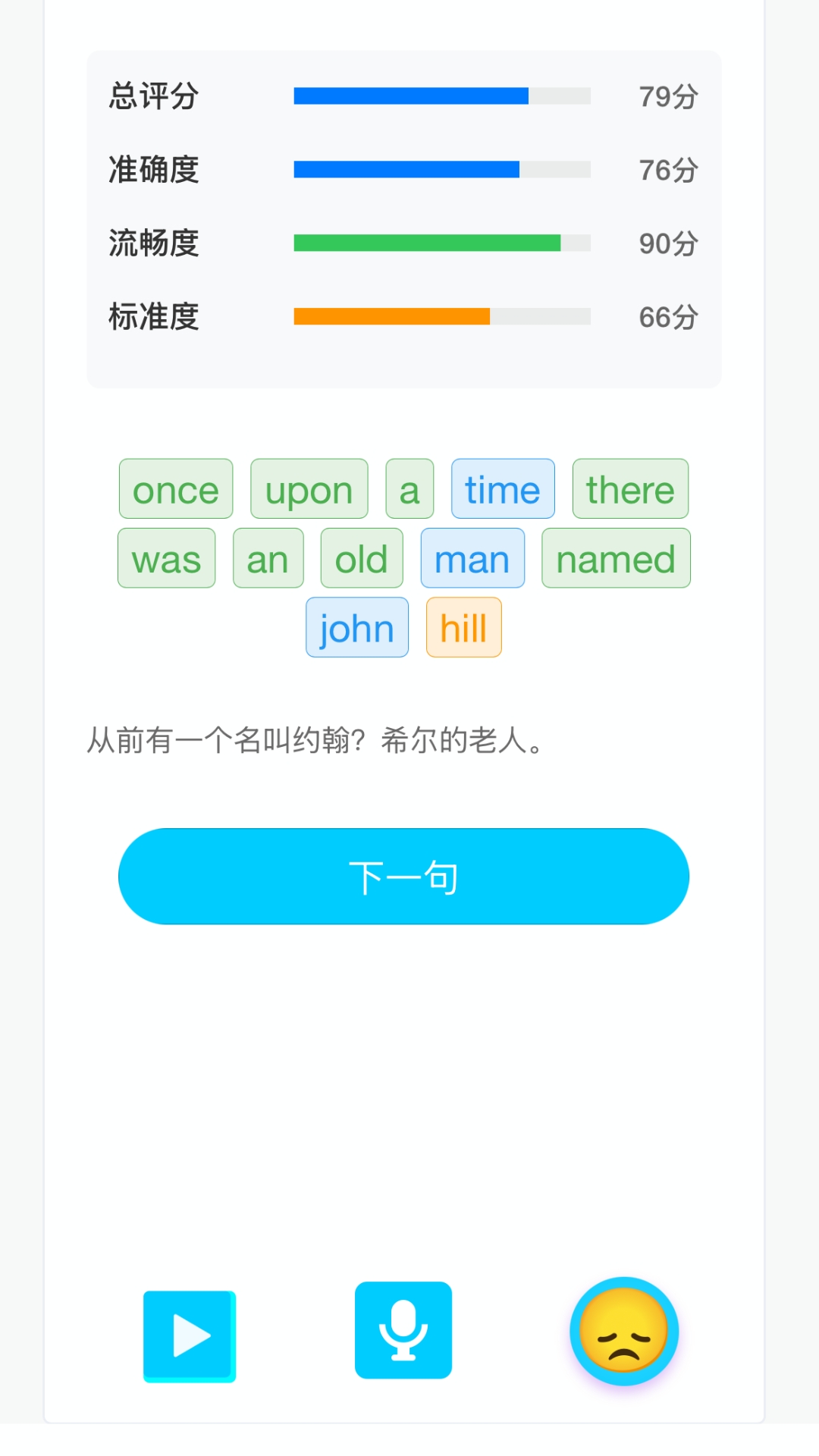Select the blue word chip "man"
Viewport: 819px width, 1456px height.
point(472,559)
